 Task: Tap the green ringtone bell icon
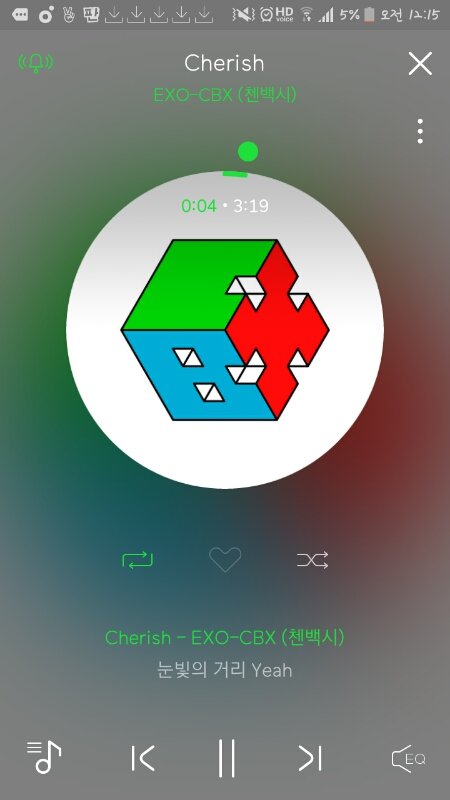tap(36, 63)
